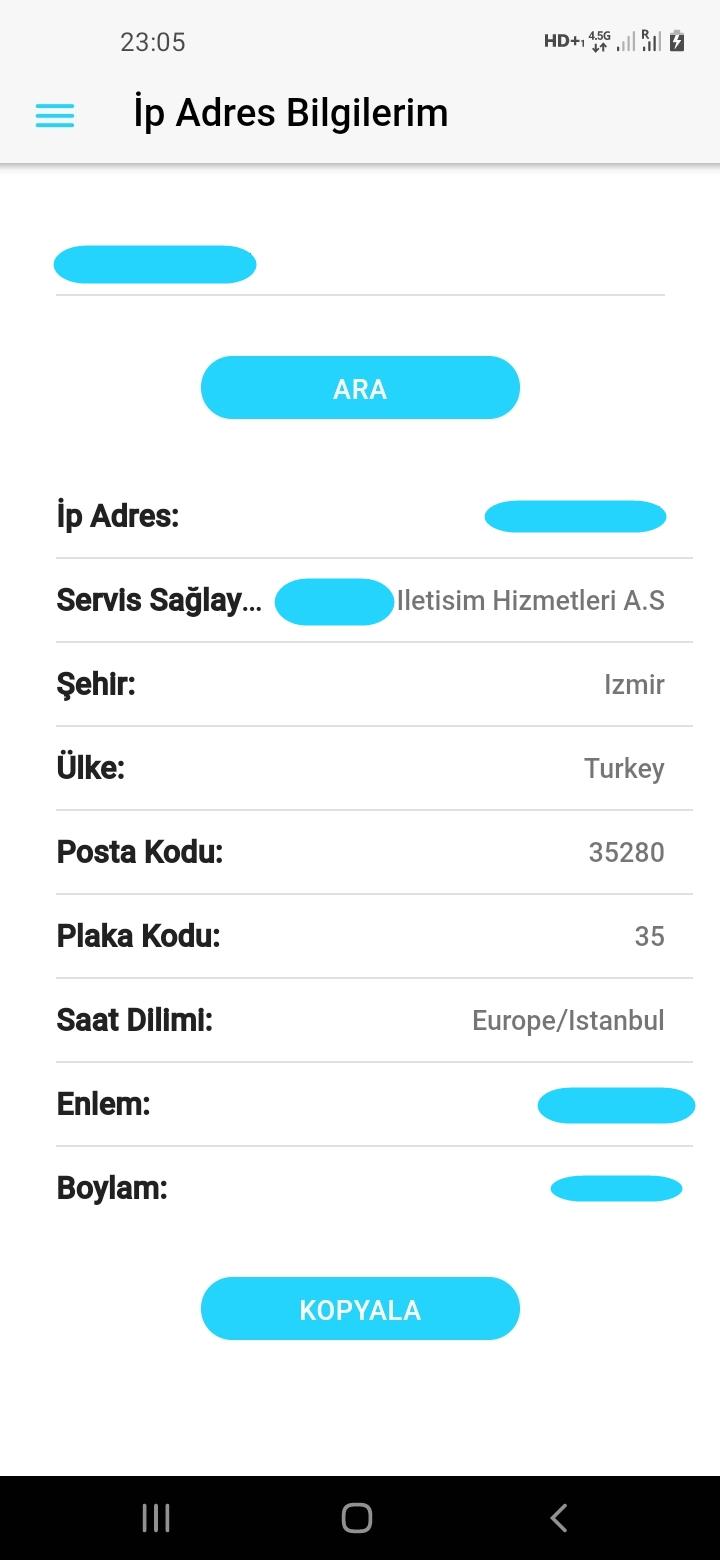Go back with the system back button
Image resolution: width=720 pixels, height=1560 pixels.
[559, 1517]
